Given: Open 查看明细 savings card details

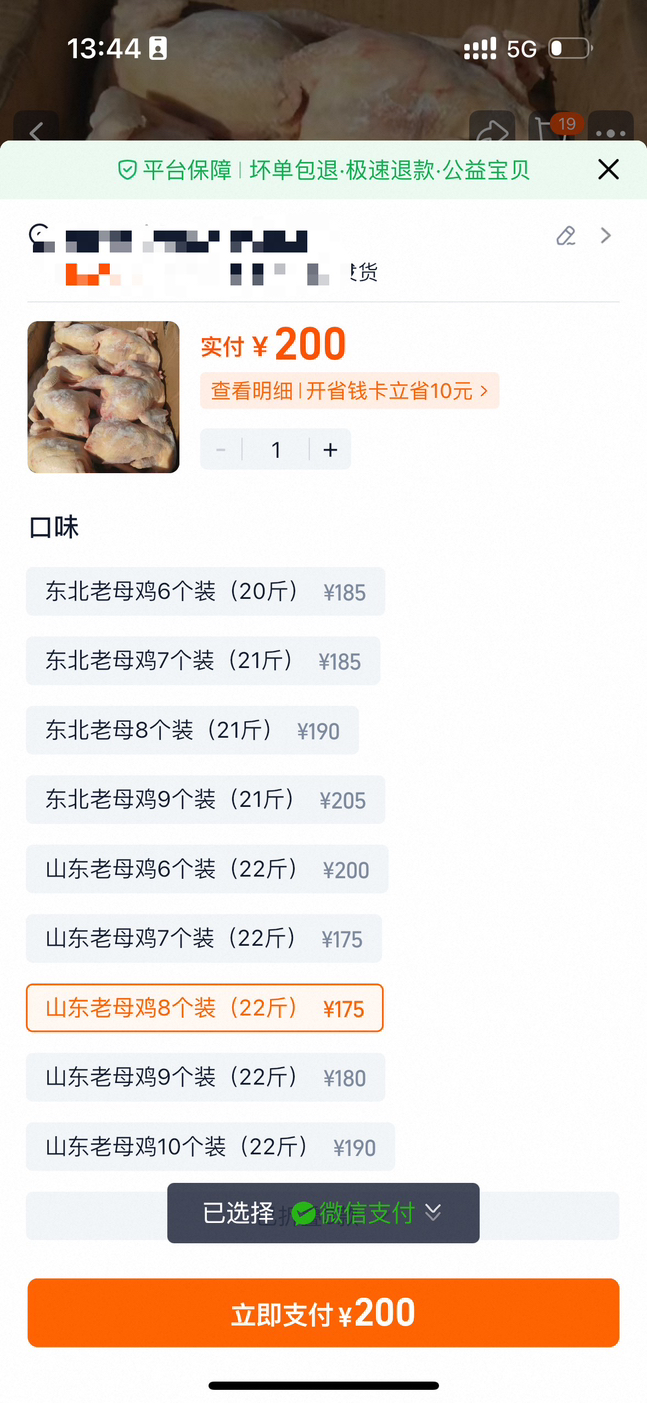Looking at the screenshot, I should 349,391.
